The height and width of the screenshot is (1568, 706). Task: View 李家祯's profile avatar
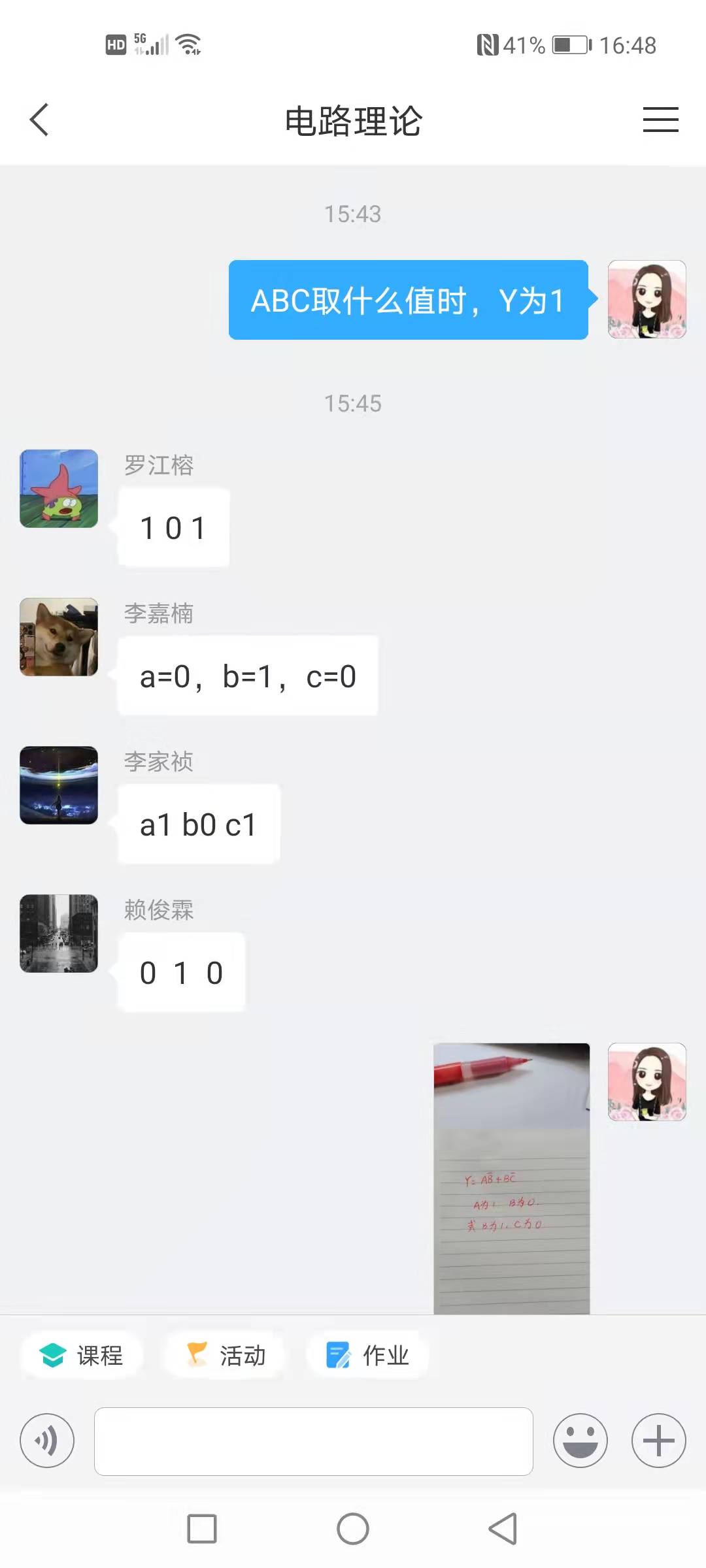pyautogui.click(x=59, y=785)
